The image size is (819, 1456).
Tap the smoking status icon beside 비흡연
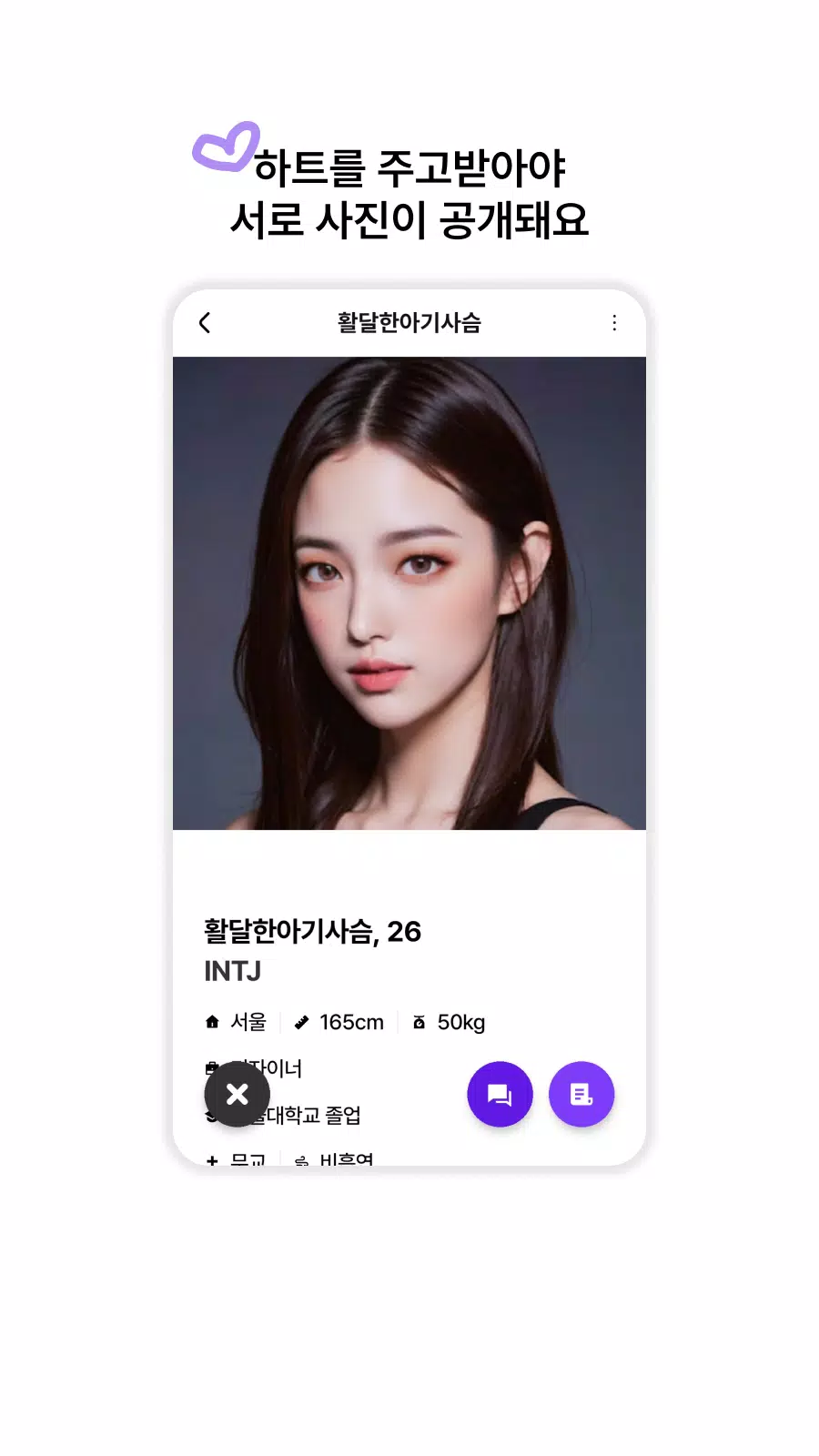tap(303, 1159)
